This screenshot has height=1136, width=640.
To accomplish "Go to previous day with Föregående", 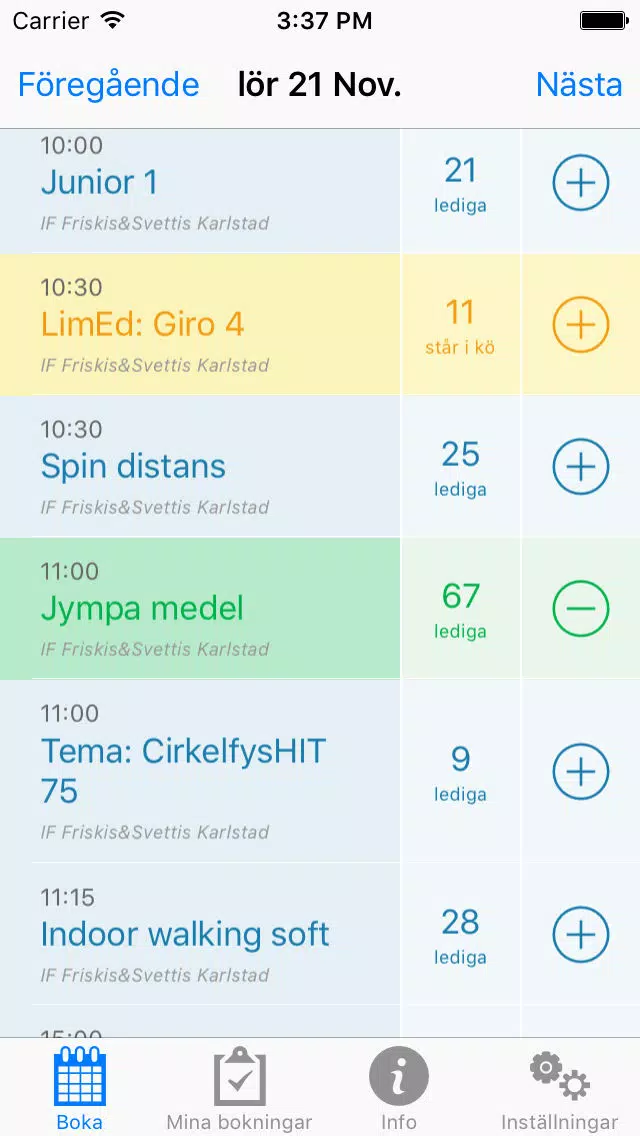I will [108, 85].
